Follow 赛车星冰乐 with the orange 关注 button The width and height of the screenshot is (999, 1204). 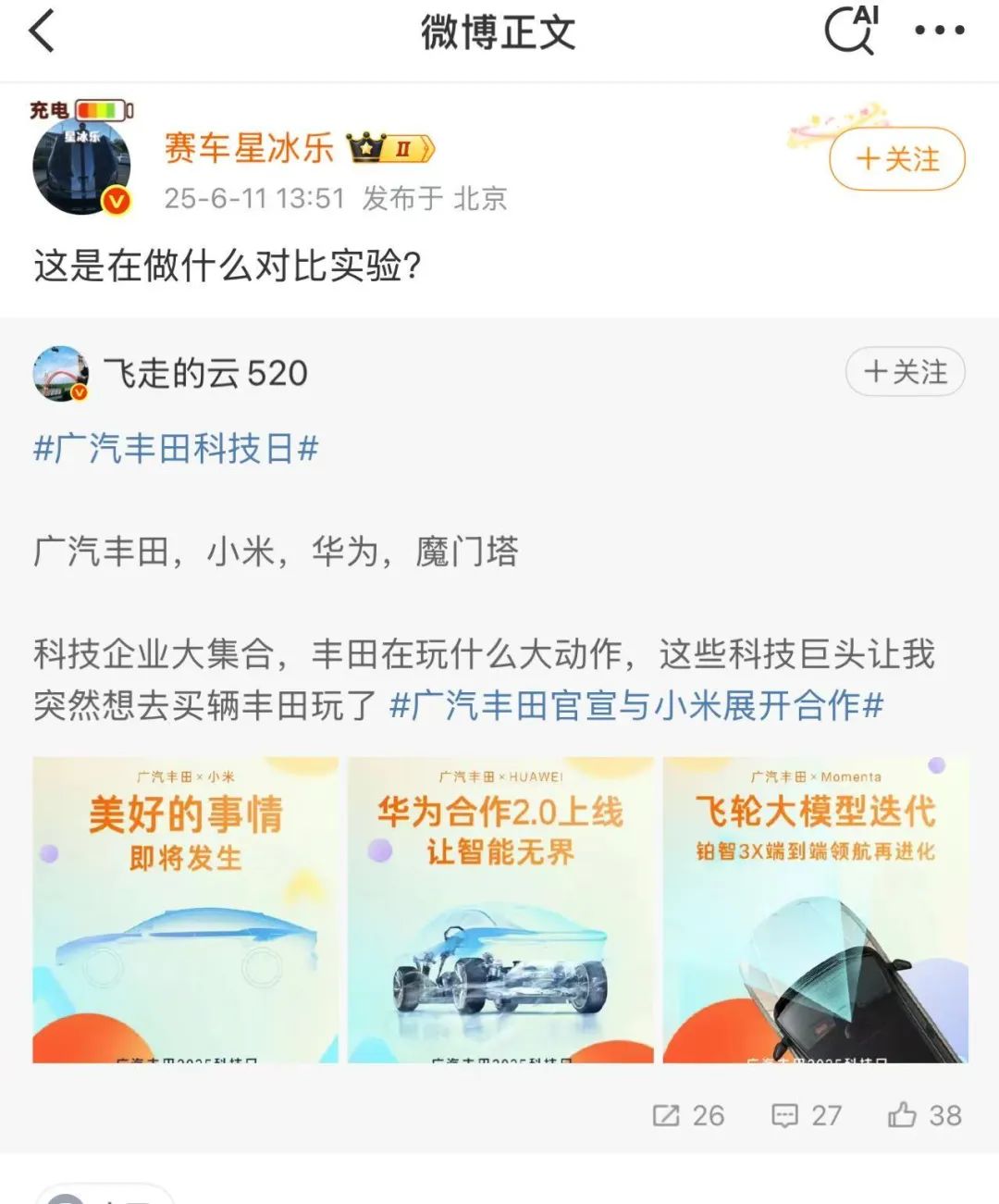click(x=896, y=159)
